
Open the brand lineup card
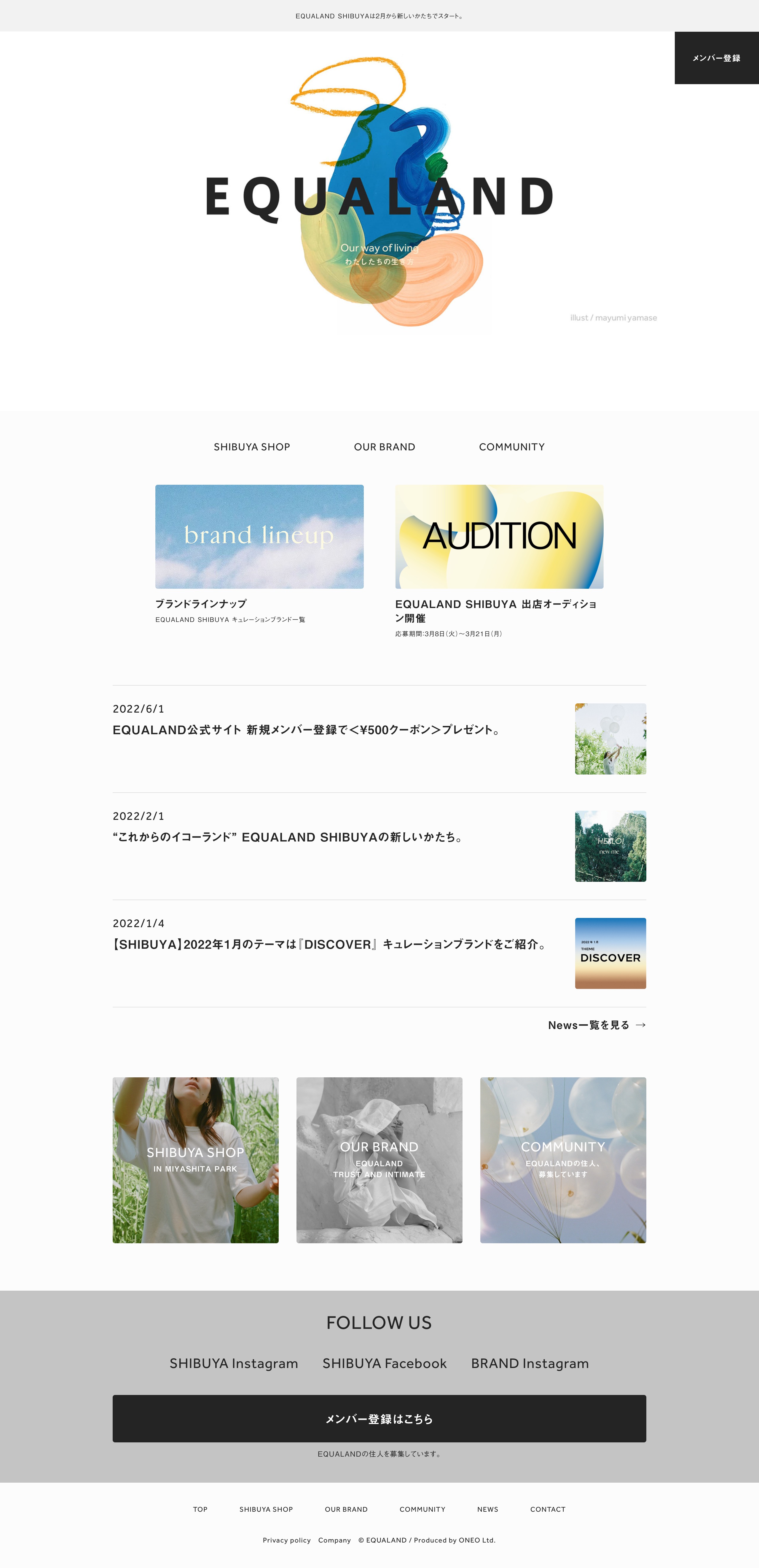tap(259, 536)
